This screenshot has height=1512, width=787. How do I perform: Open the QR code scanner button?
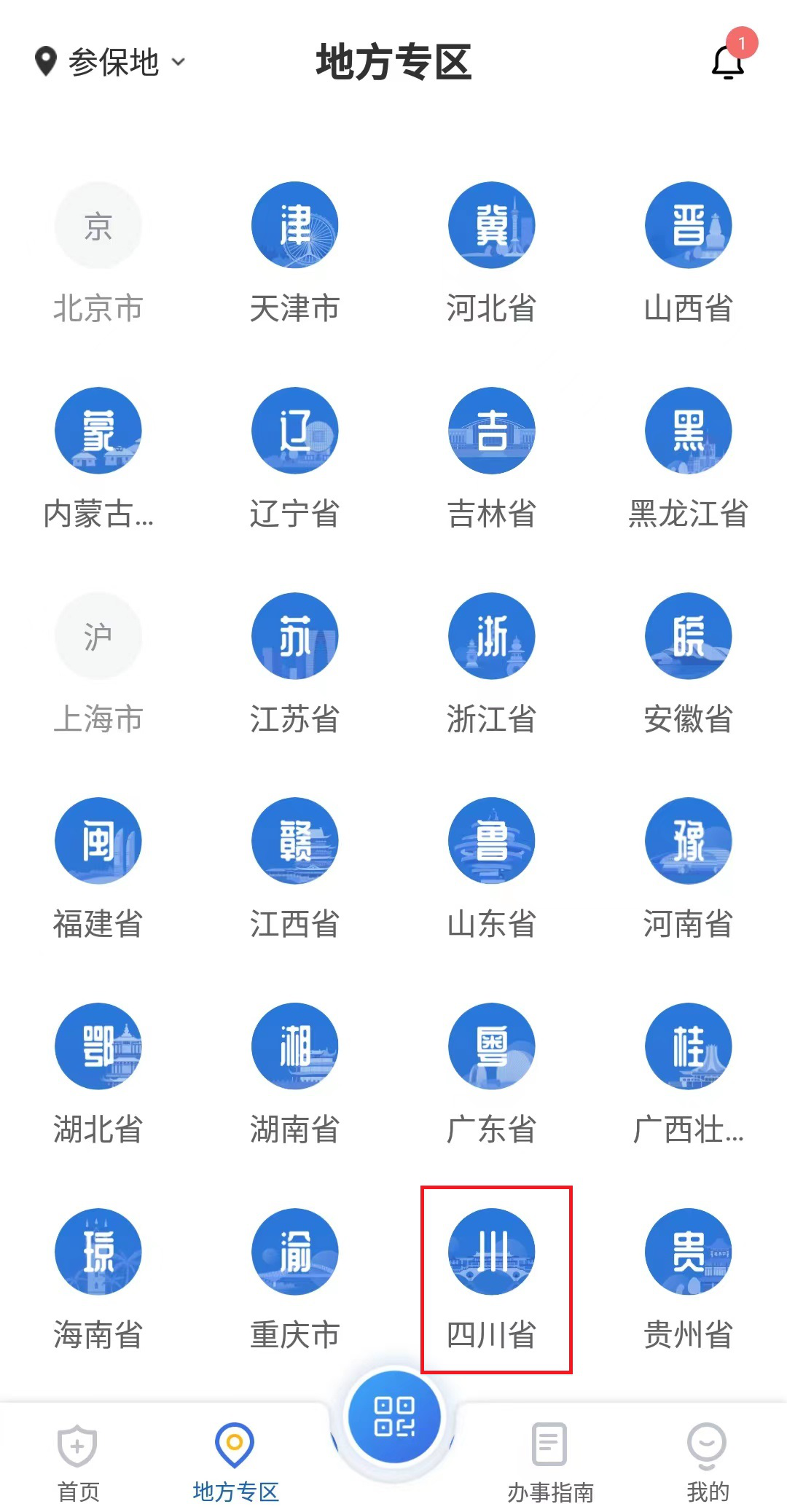(x=394, y=1417)
